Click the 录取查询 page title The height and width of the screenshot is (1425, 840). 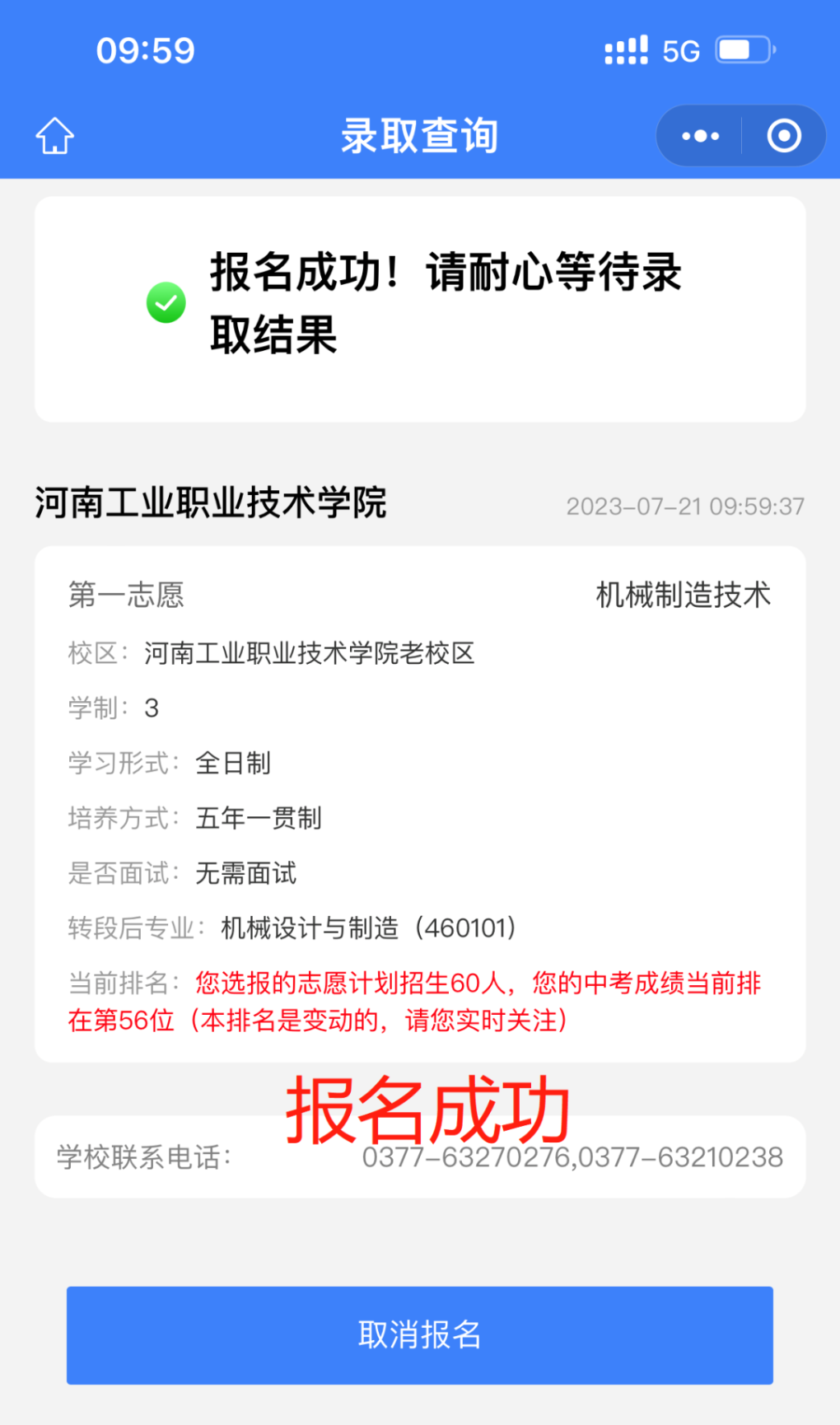pyautogui.click(x=420, y=136)
